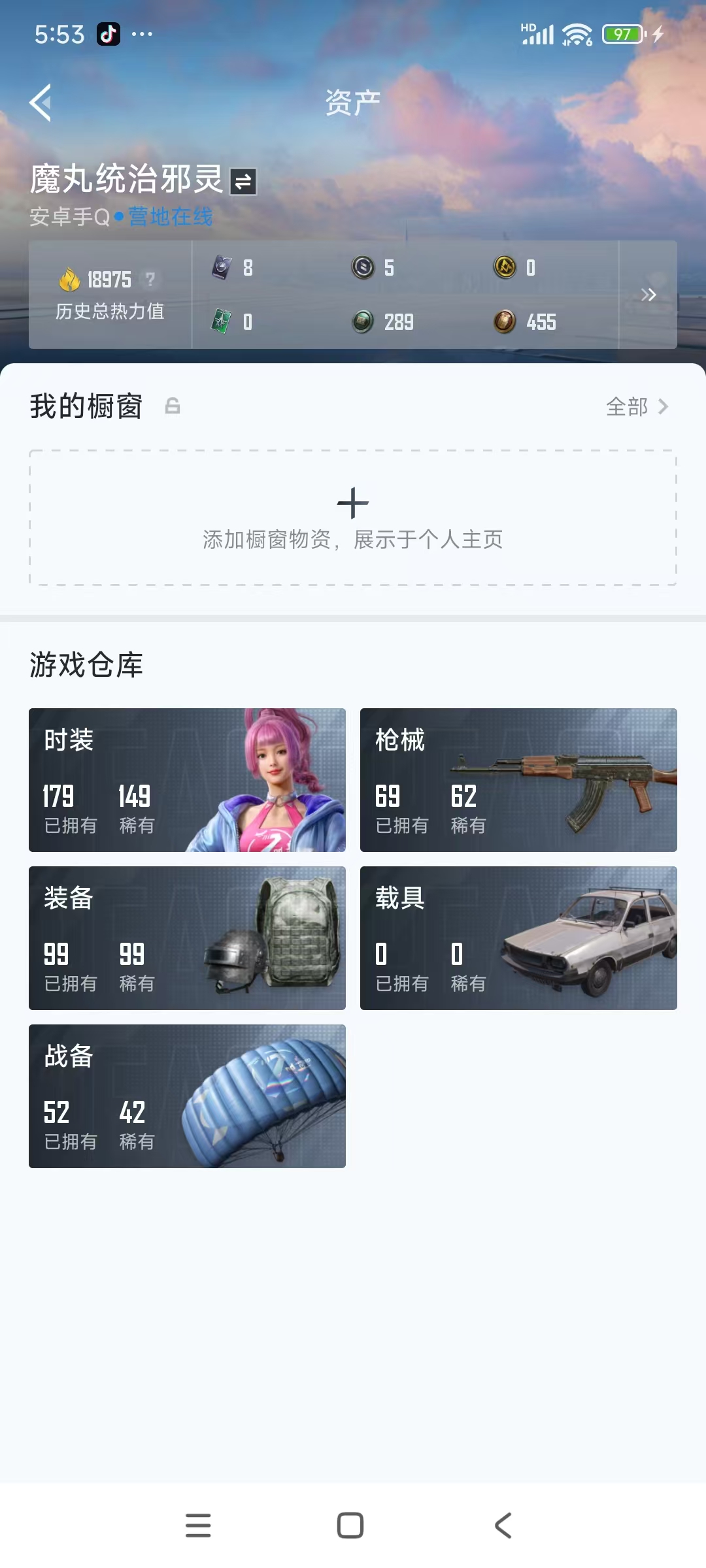Viewport: 706px width, 1568px height.
Task: Tap the battery indicator showing 97
Action: pos(622,34)
